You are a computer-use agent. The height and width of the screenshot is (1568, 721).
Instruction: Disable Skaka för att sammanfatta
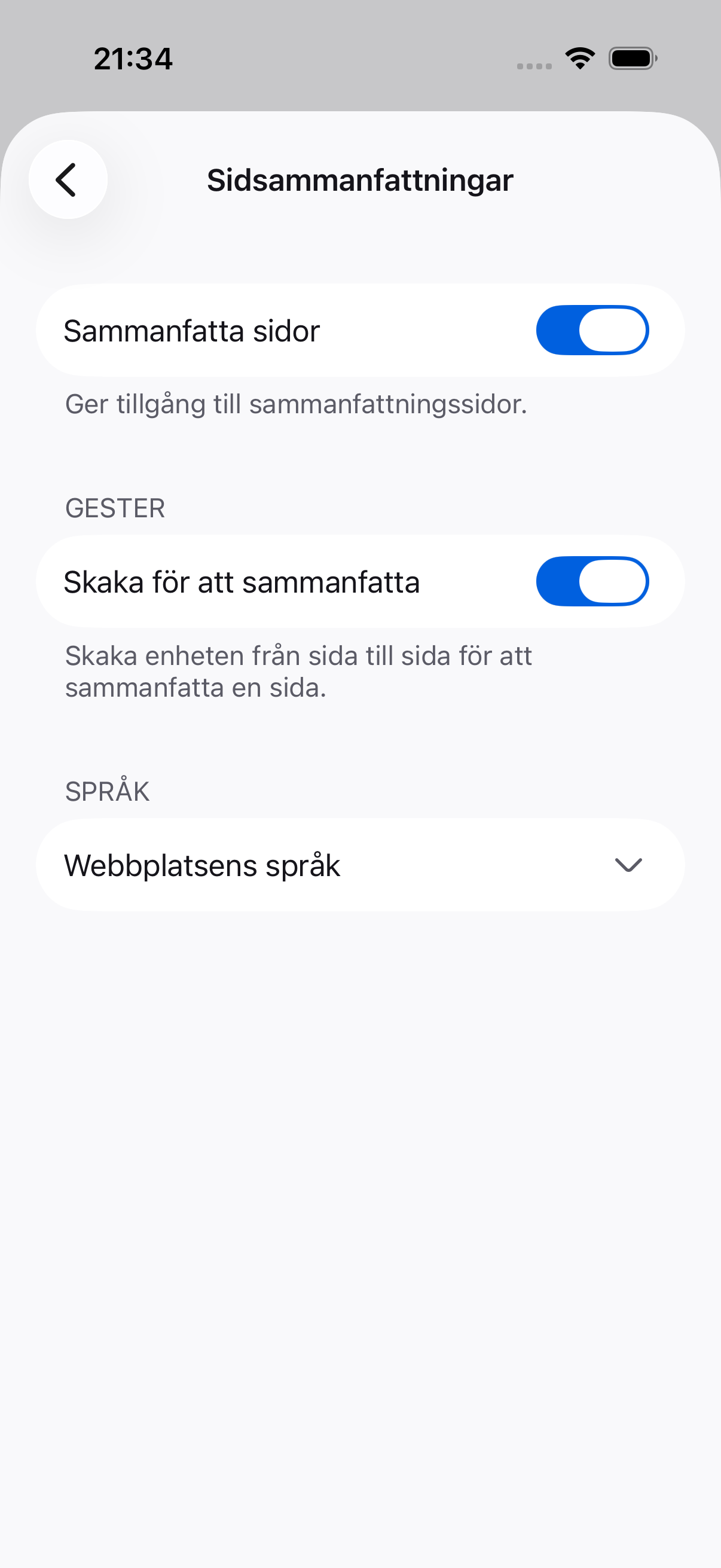[592, 581]
